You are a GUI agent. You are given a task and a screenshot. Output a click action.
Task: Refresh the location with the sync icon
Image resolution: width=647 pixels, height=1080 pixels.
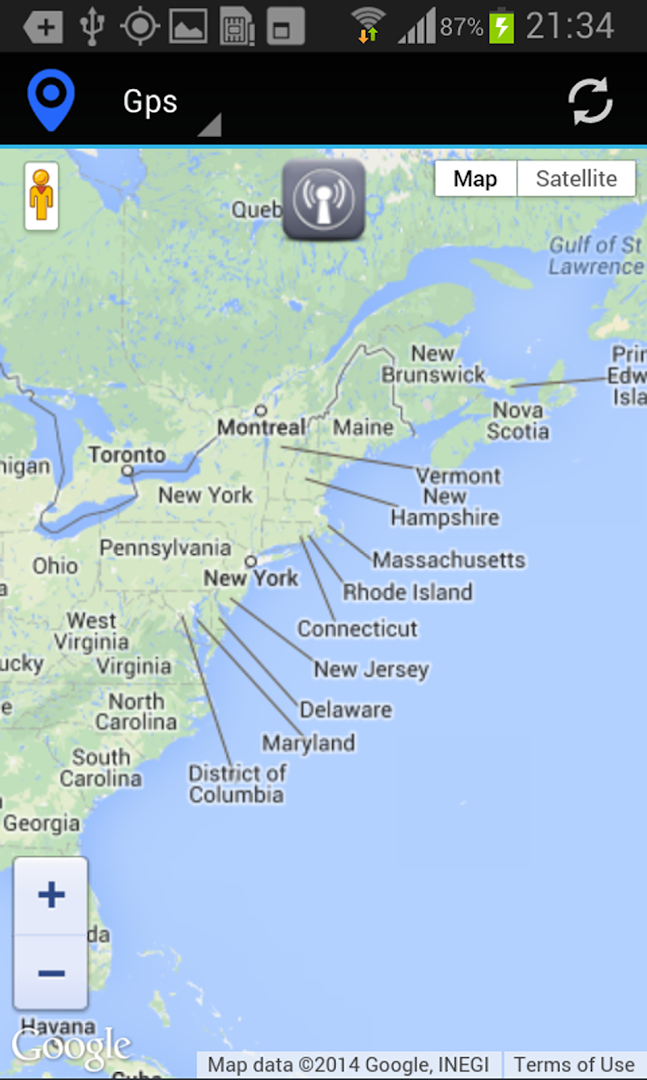click(590, 101)
